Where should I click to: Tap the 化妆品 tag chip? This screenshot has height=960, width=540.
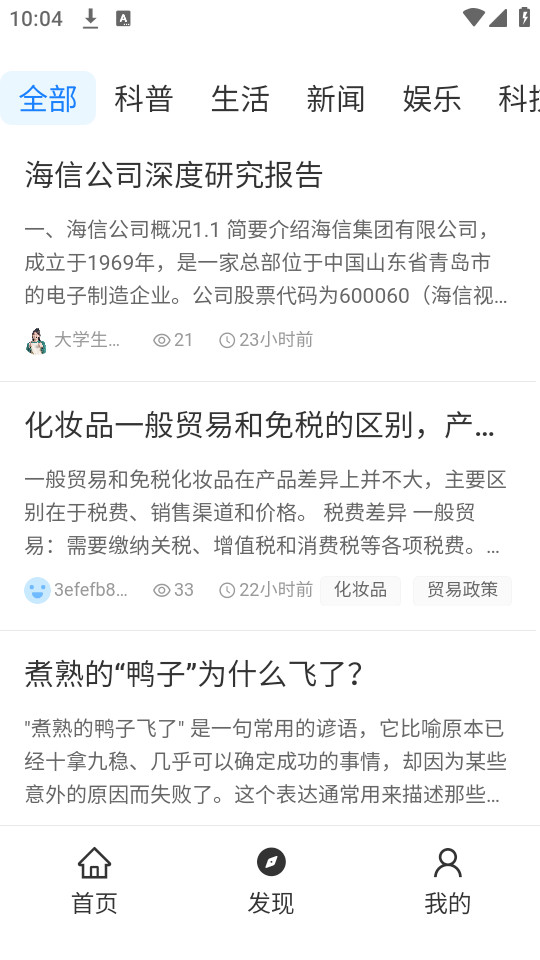point(361,590)
